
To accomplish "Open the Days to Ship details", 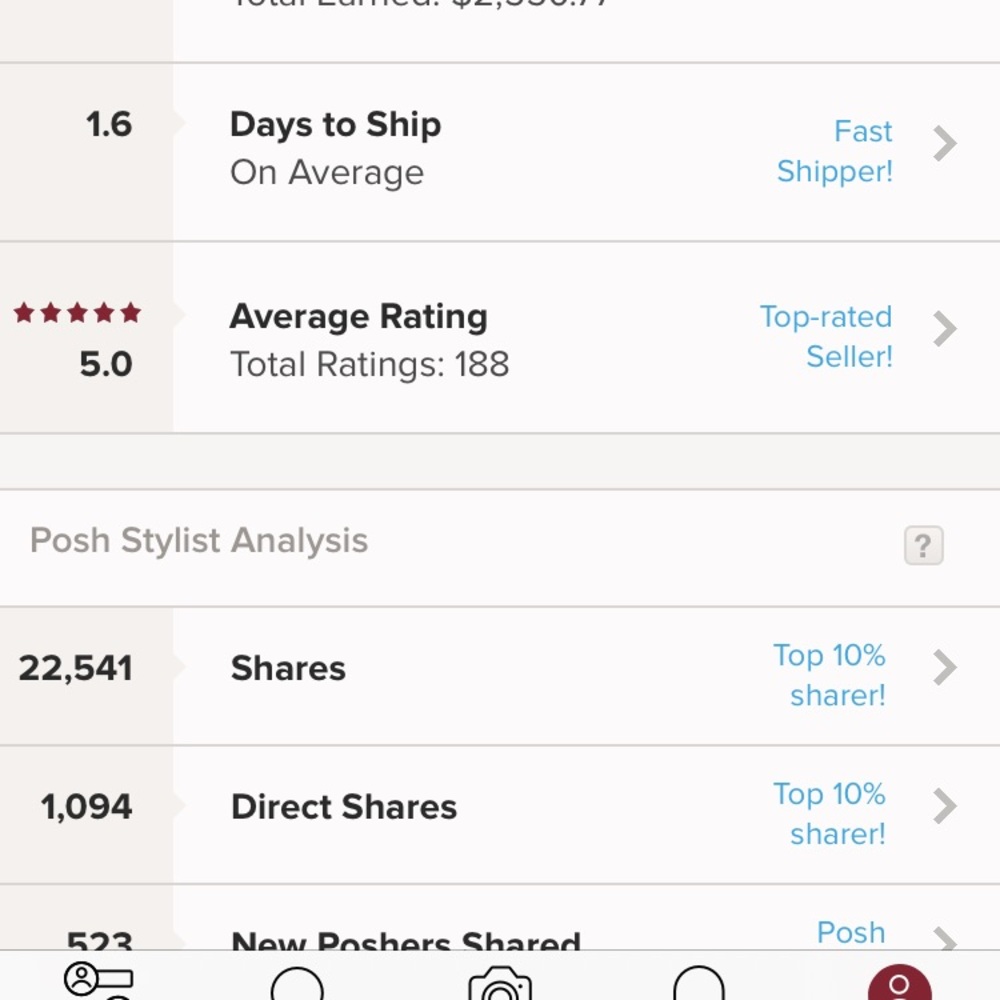I will click(x=500, y=150).
